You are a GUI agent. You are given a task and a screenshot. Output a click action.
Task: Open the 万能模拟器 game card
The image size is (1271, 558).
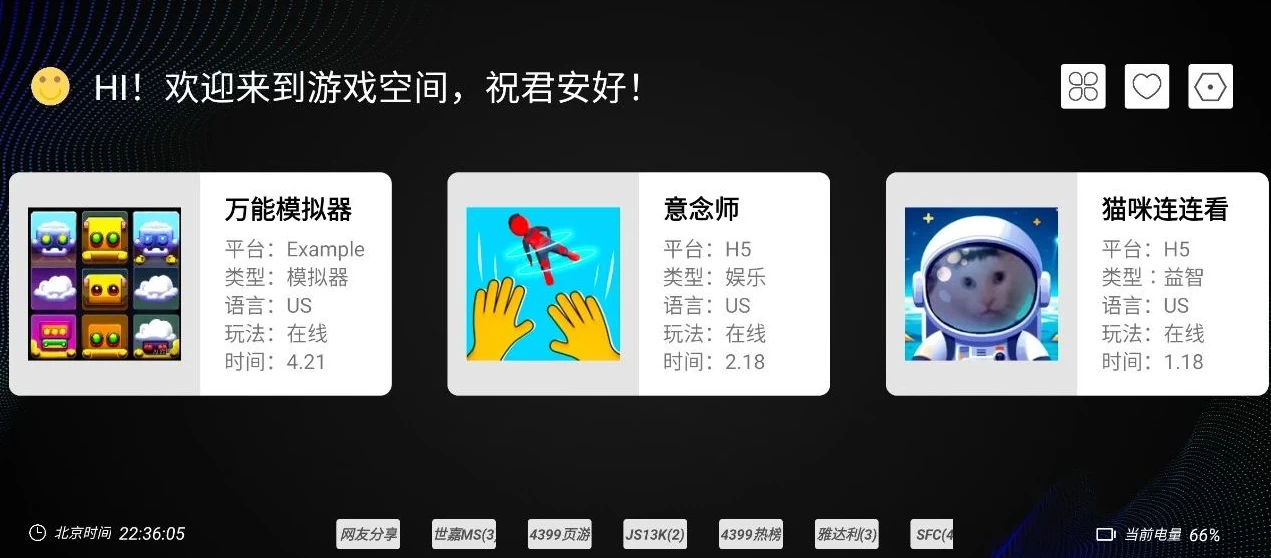point(200,284)
